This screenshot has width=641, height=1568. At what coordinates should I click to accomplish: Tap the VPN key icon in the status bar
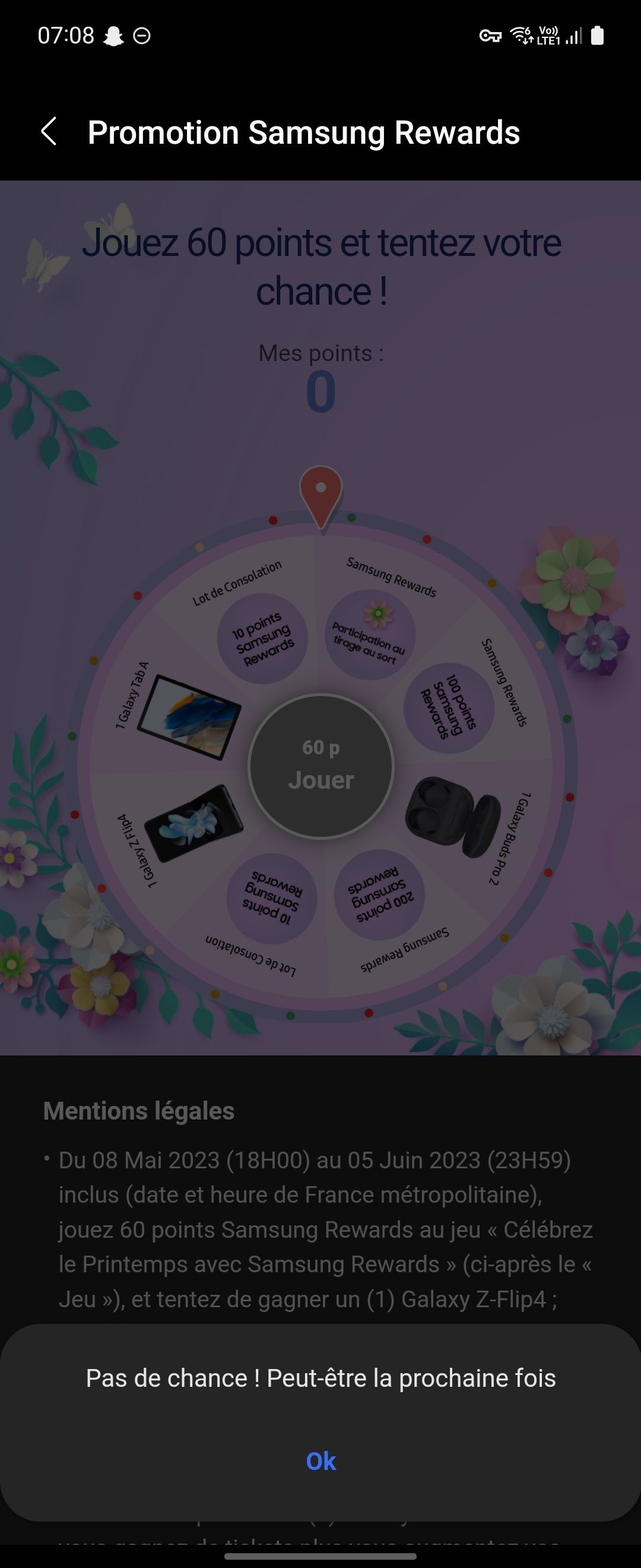[490, 36]
